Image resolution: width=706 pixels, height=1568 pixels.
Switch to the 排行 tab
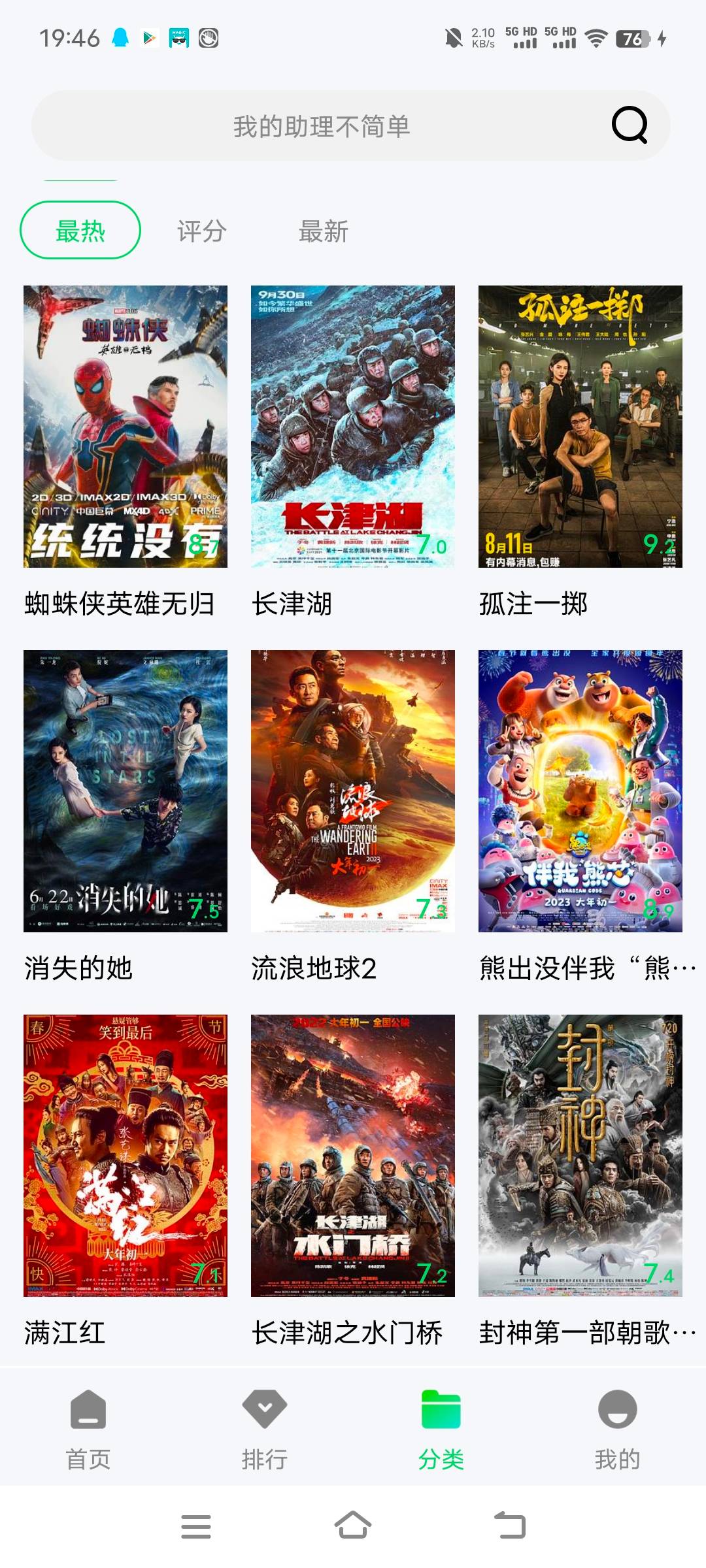[265, 1429]
